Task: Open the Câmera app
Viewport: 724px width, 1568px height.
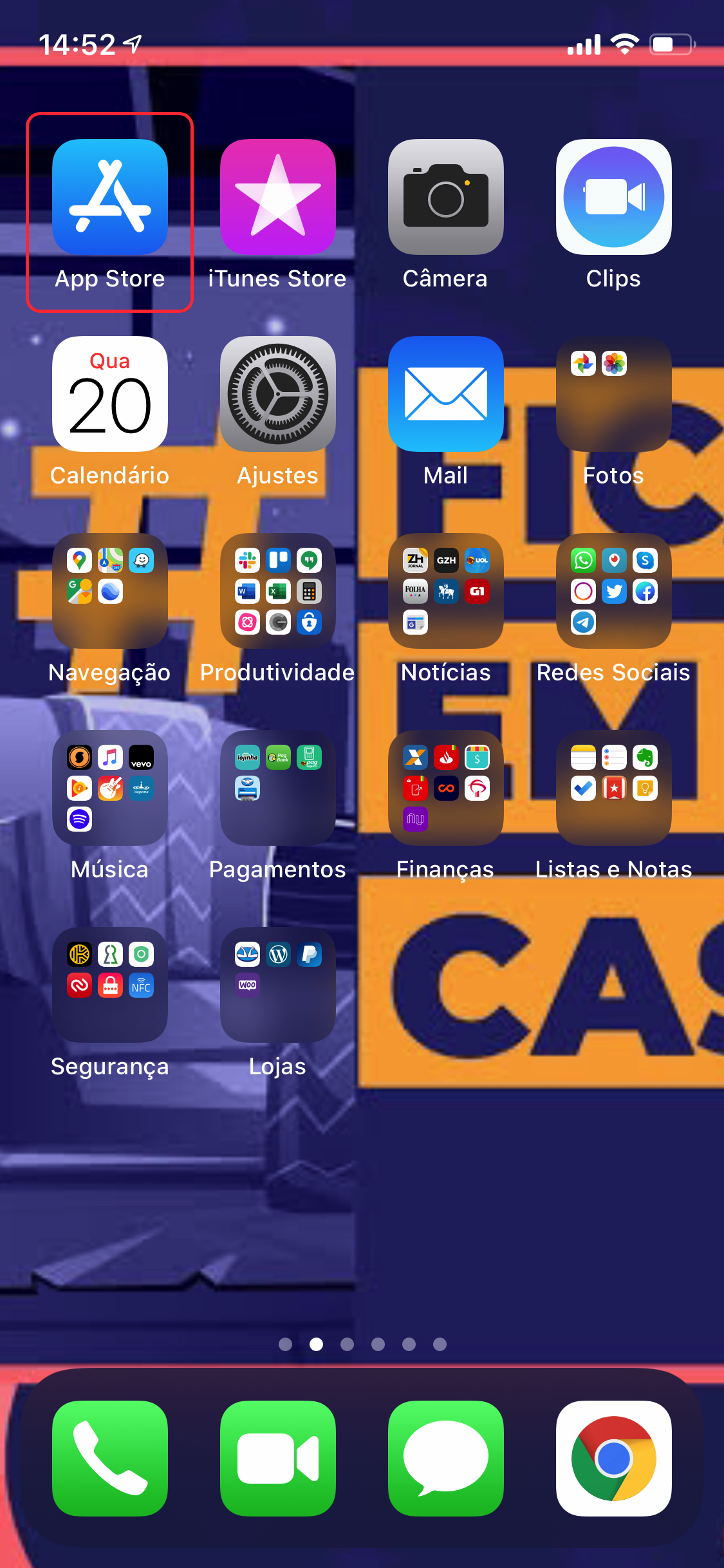Action: pyautogui.click(x=445, y=197)
